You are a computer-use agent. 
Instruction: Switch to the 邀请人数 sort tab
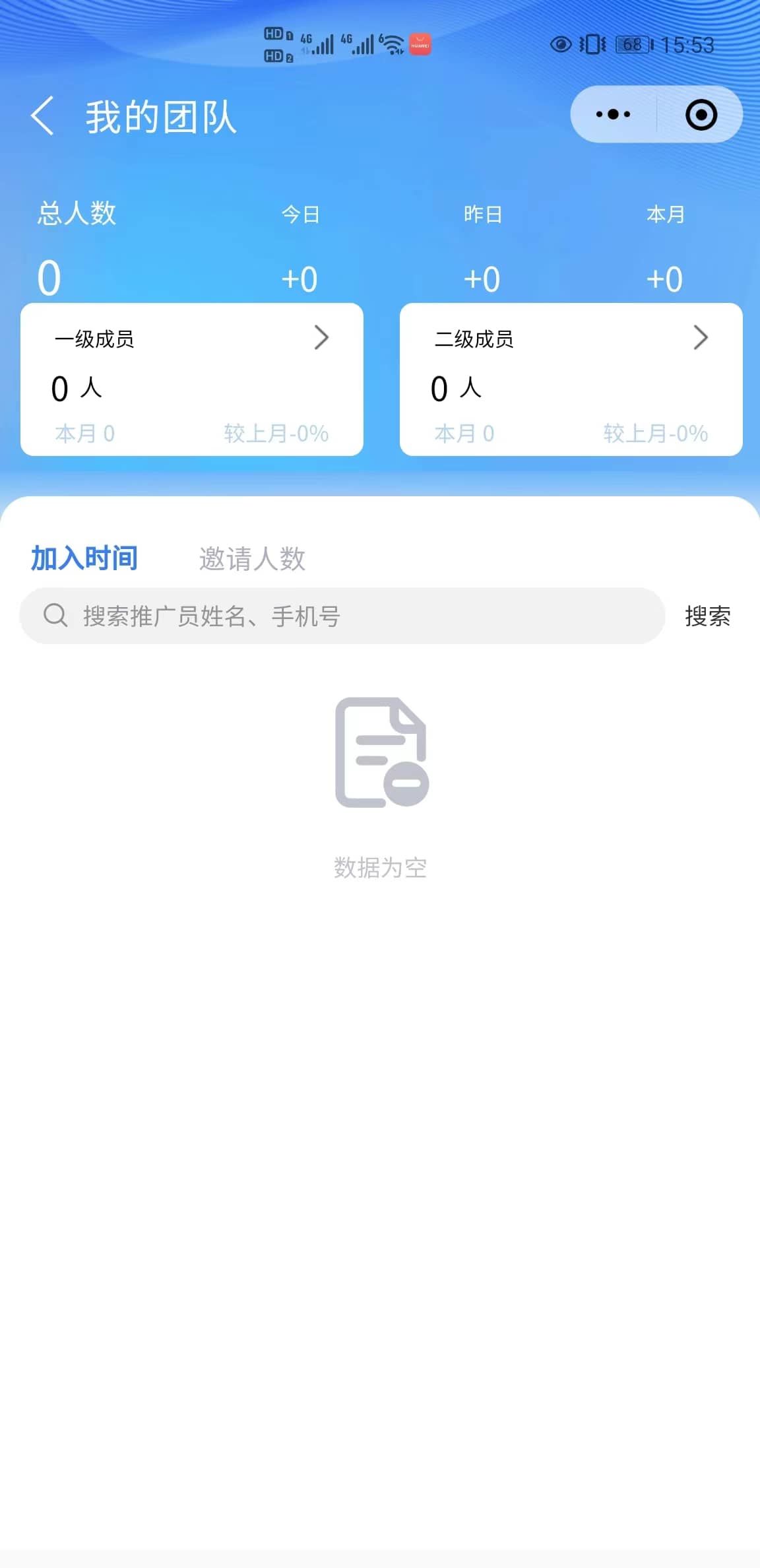point(251,558)
